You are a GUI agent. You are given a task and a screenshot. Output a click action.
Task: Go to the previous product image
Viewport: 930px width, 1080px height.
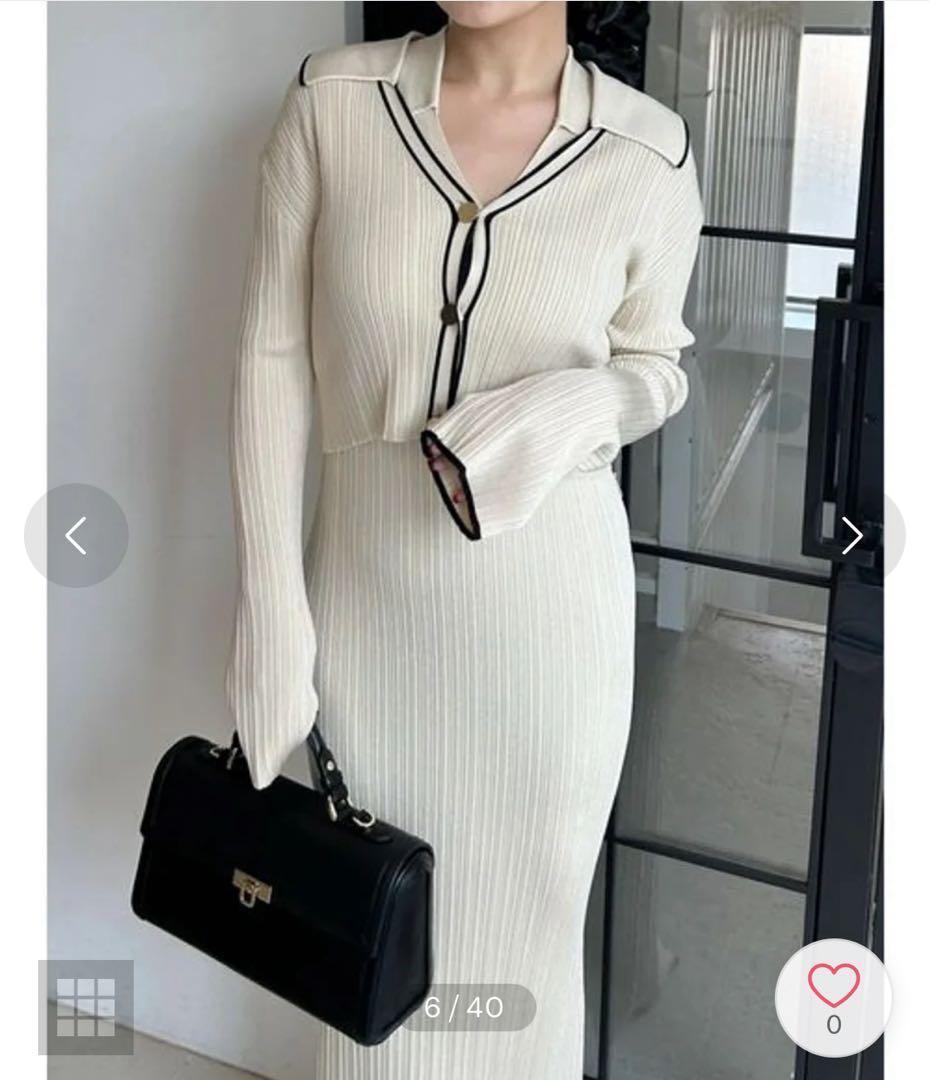click(76, 535)
